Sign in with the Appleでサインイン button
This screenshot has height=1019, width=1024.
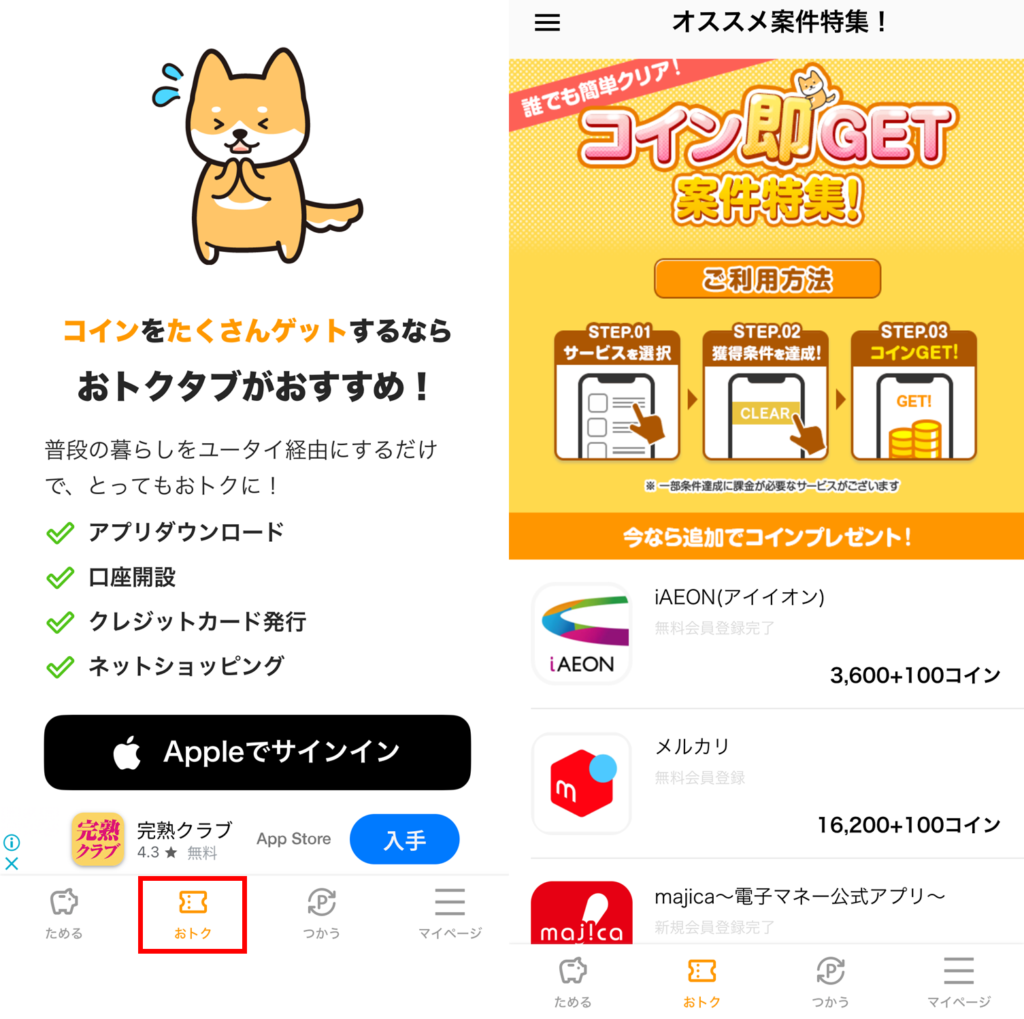click(257, 752)
